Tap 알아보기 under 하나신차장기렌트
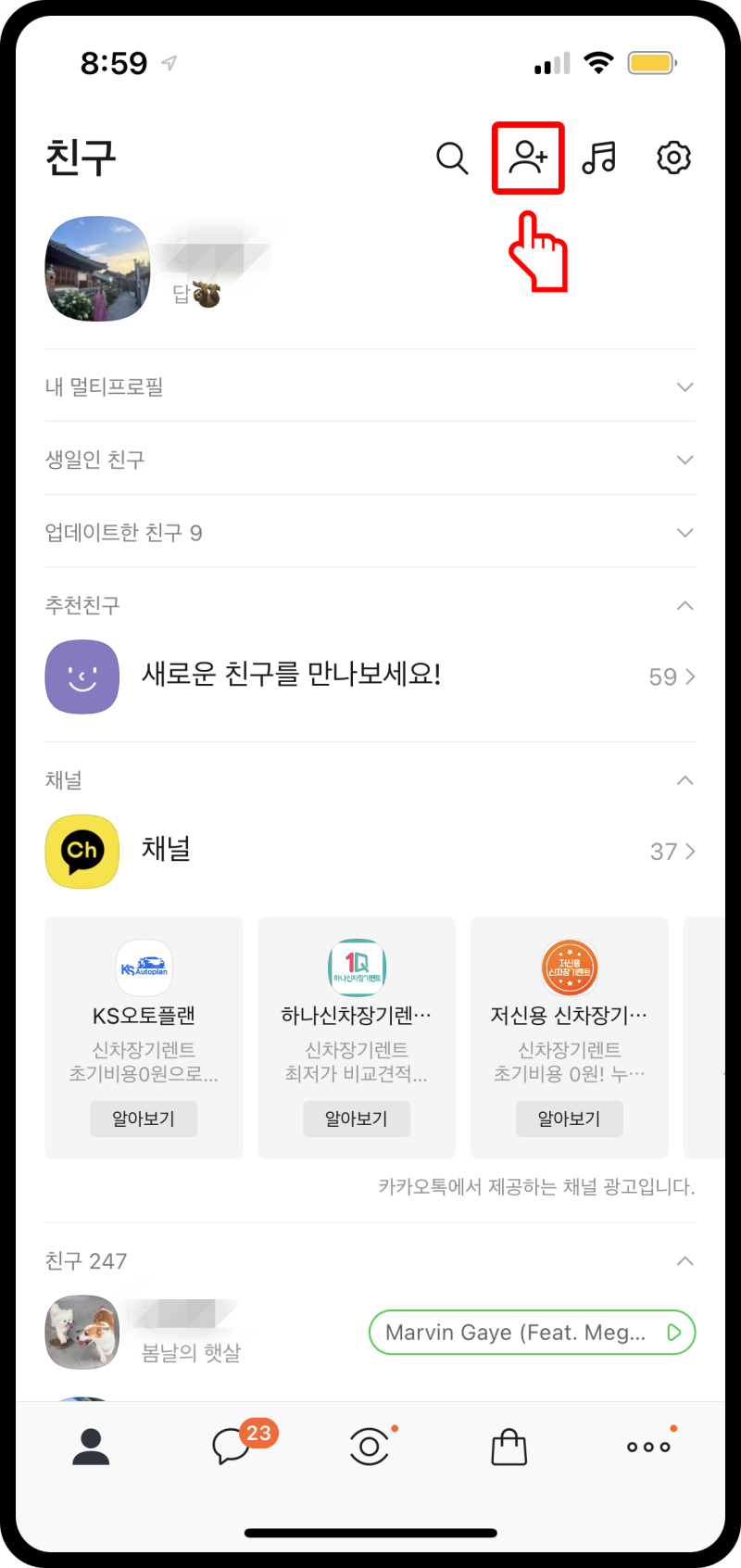 tap(357, 1119)
